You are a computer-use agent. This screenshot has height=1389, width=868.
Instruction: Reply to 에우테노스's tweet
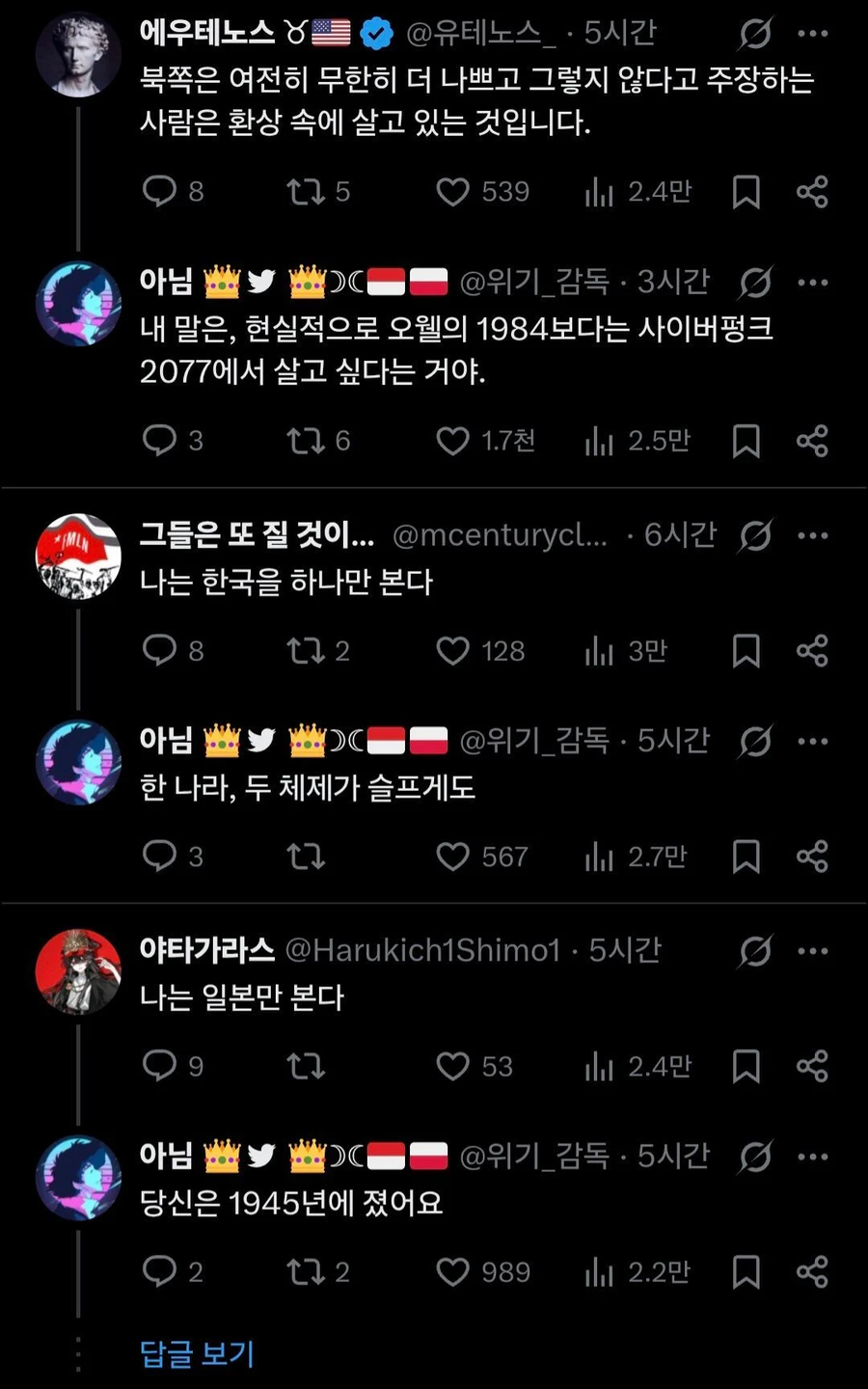[x=159, y=192]
